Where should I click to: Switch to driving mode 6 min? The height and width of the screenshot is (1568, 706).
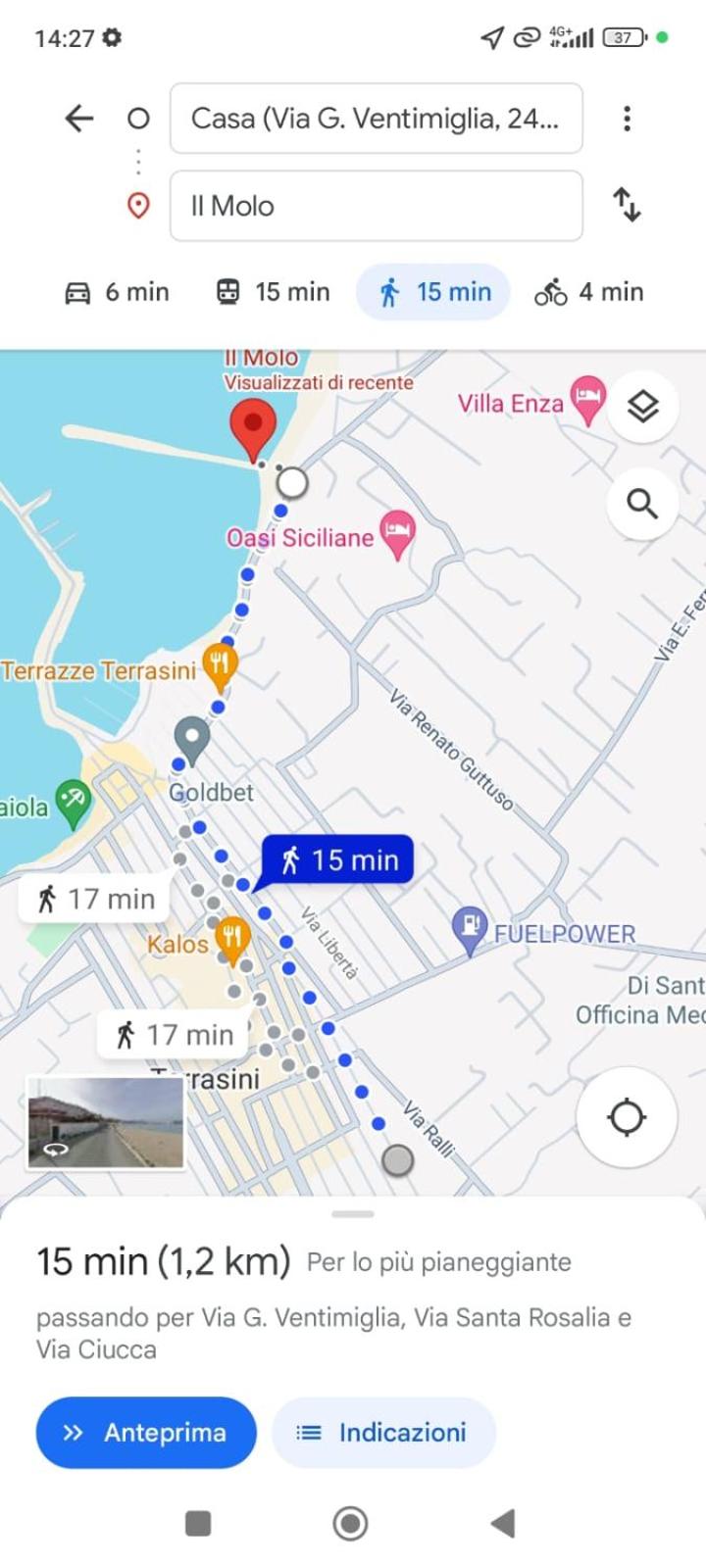point(117,292)
